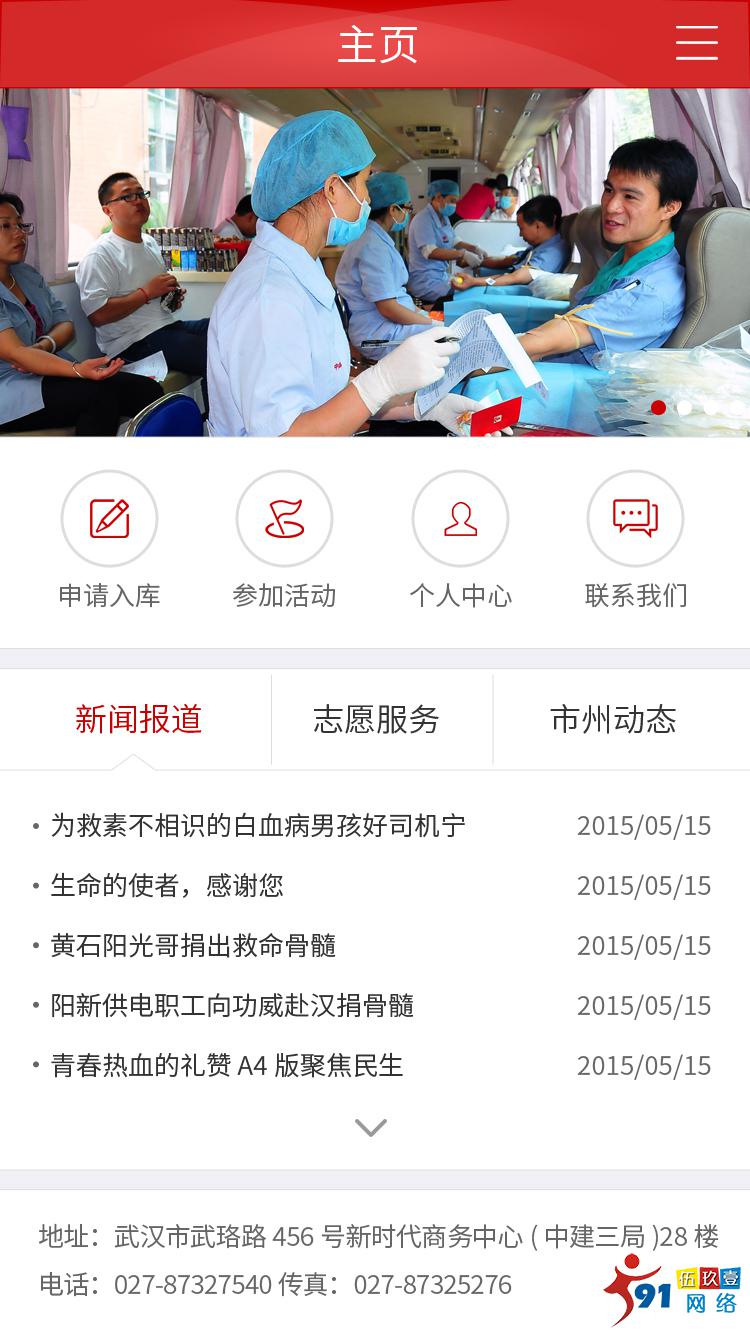
Task: Select the second banner page dot
Action: click(685, 407)
